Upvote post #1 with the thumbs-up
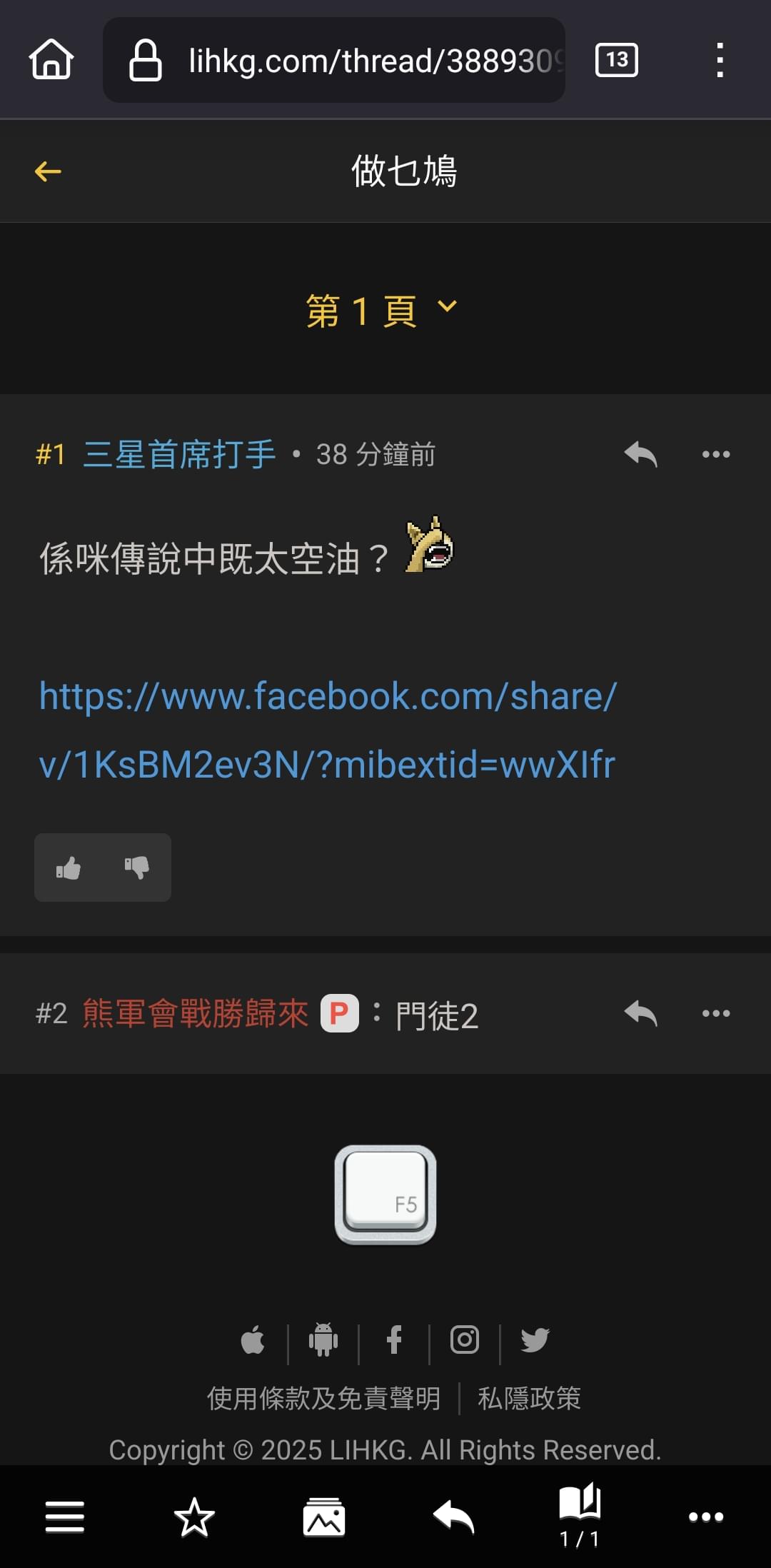Viewport: 771px width, 1568px height. [69, 868]
